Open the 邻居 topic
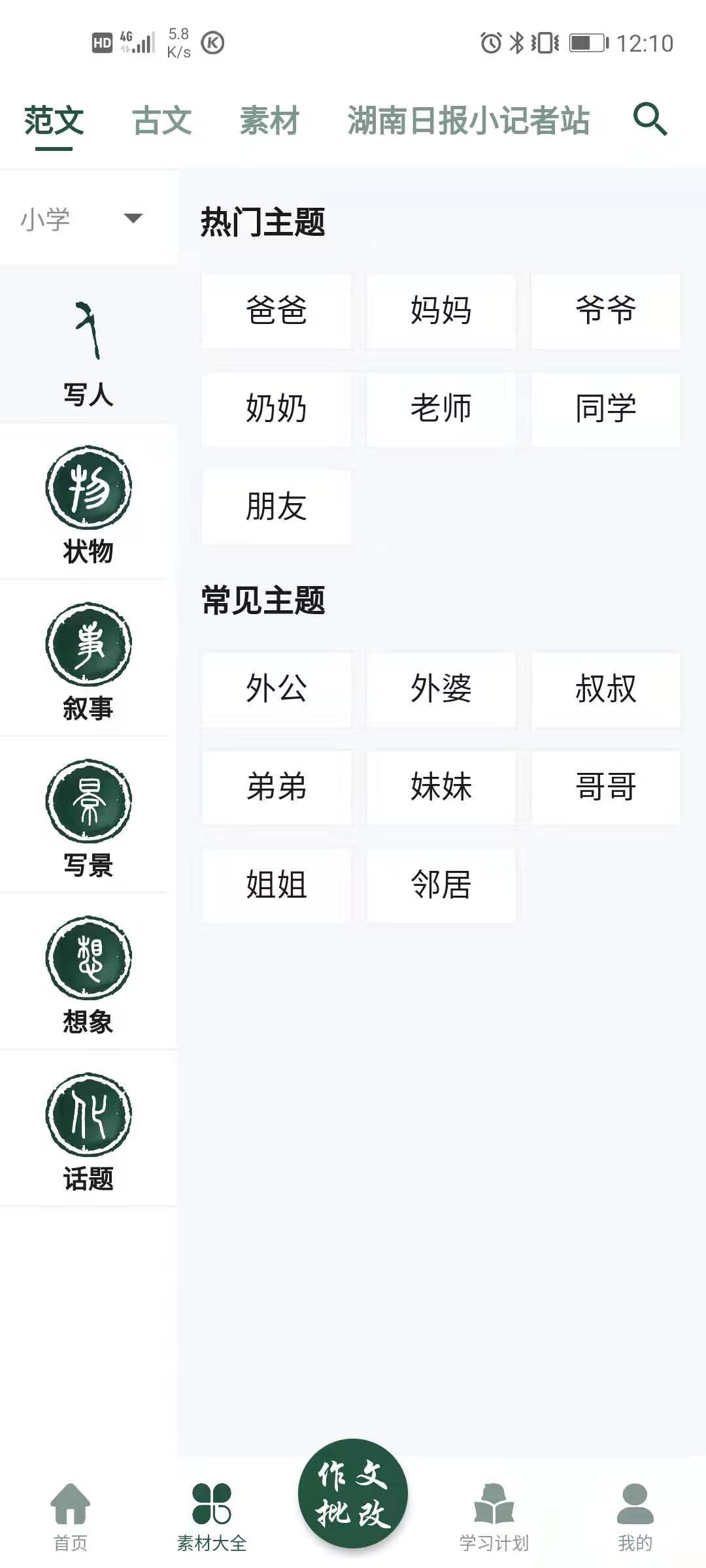Image resolution: width=706 pixels, height=1568 pixels. click(x=441, y=885)
